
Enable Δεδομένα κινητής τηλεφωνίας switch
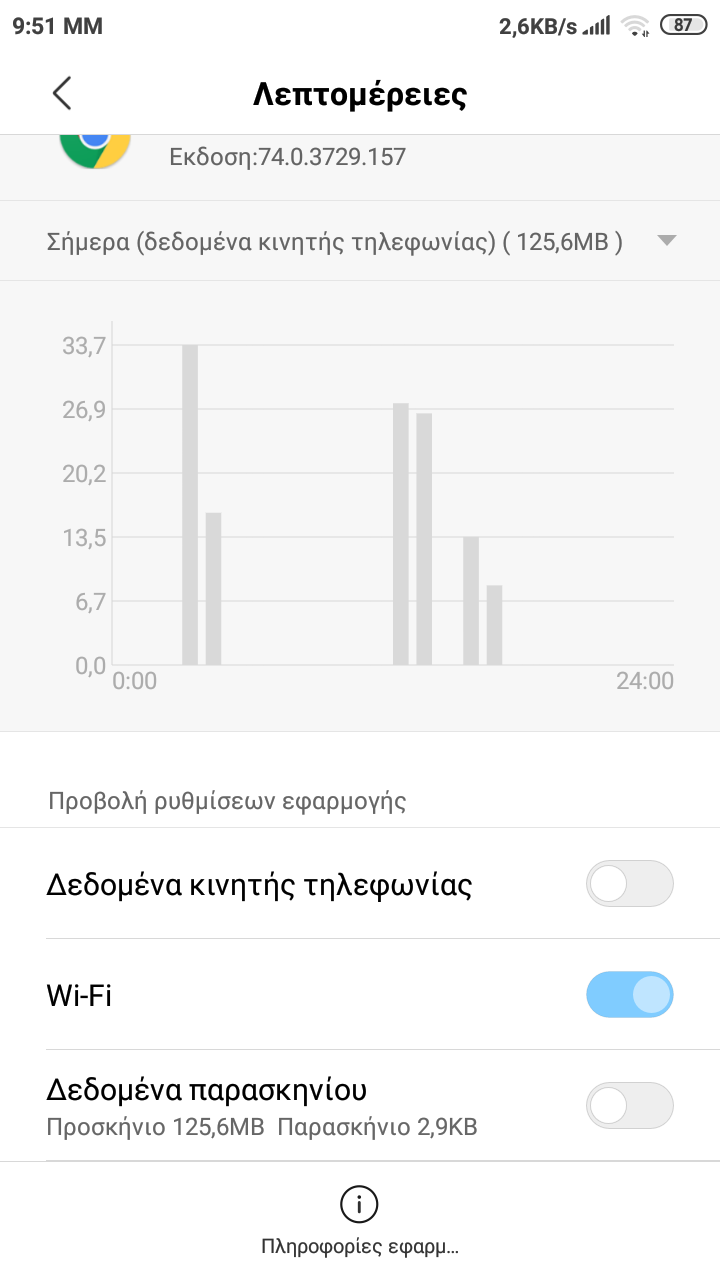coord(629,884)
